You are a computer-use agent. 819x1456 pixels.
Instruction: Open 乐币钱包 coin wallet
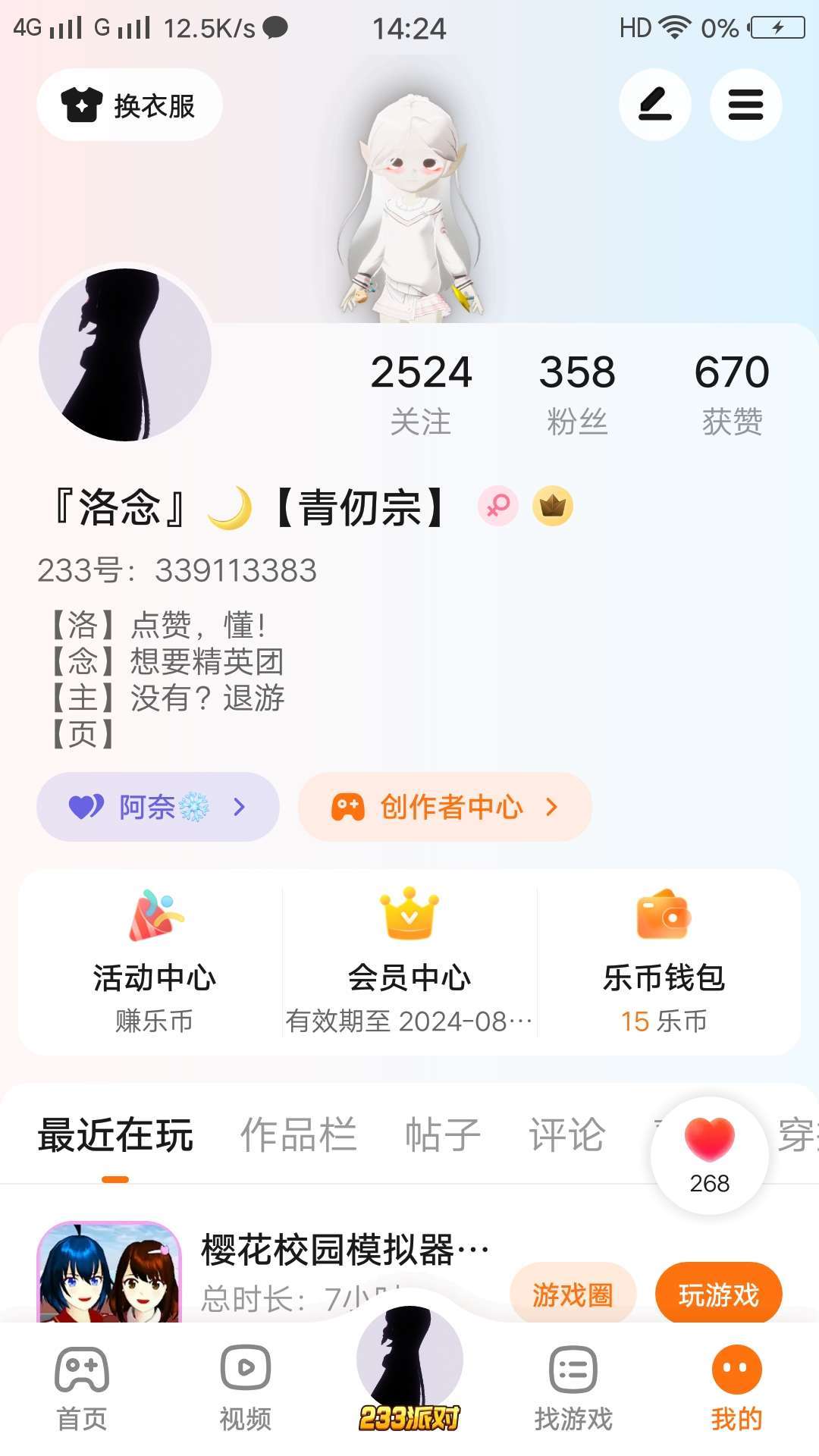click(664, 962)
